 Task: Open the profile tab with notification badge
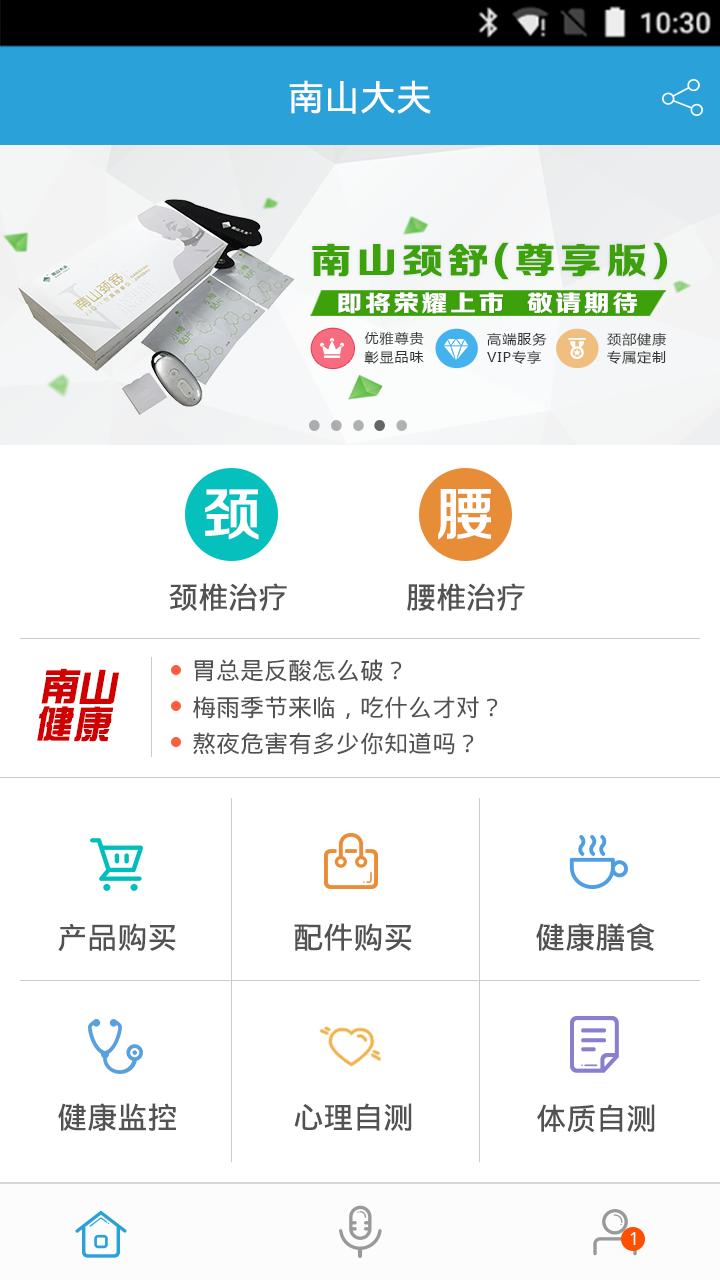tap(617, 1232)
